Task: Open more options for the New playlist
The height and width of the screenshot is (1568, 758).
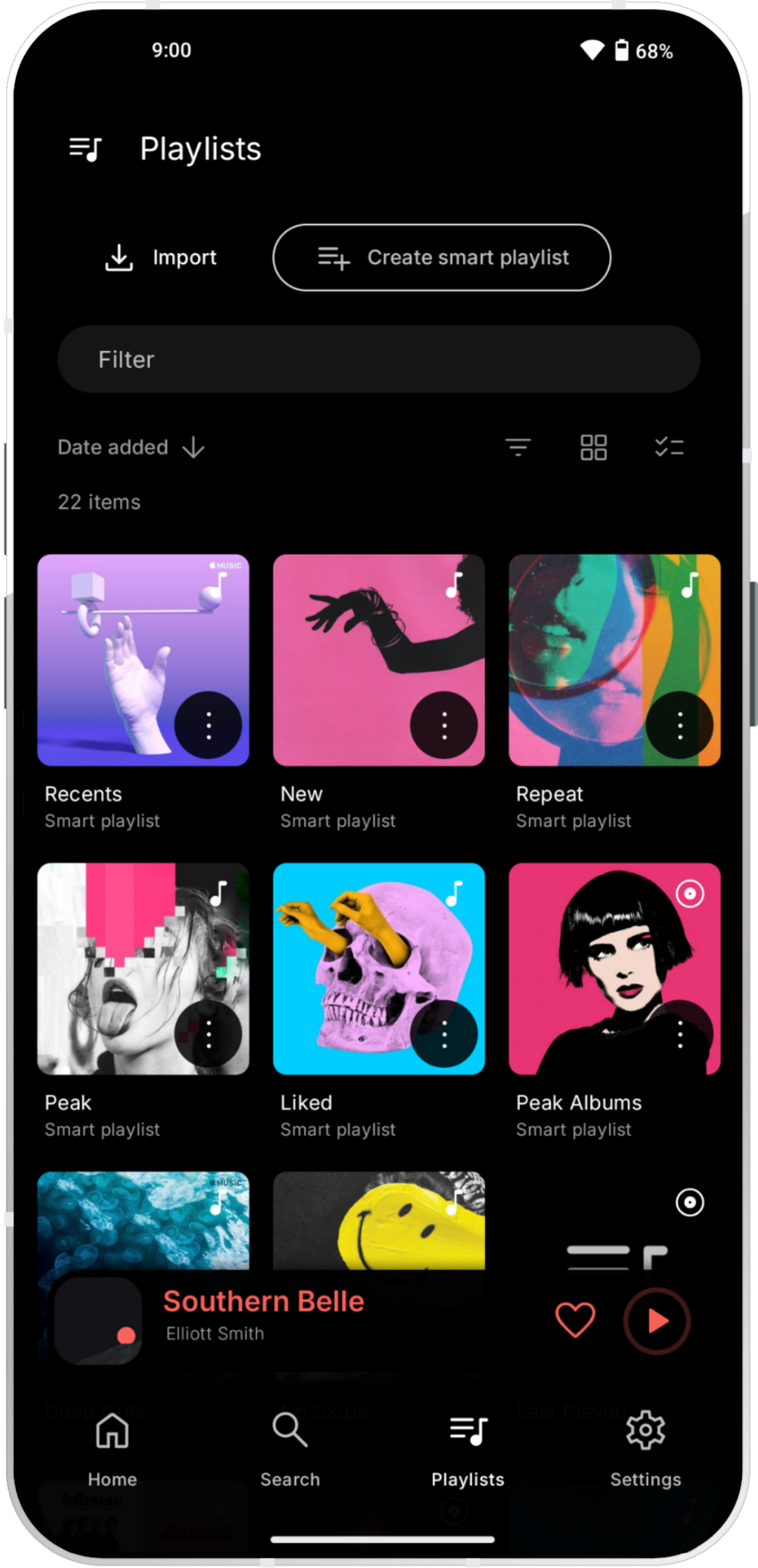Action: pyautogui.click(x=444, y=725)
